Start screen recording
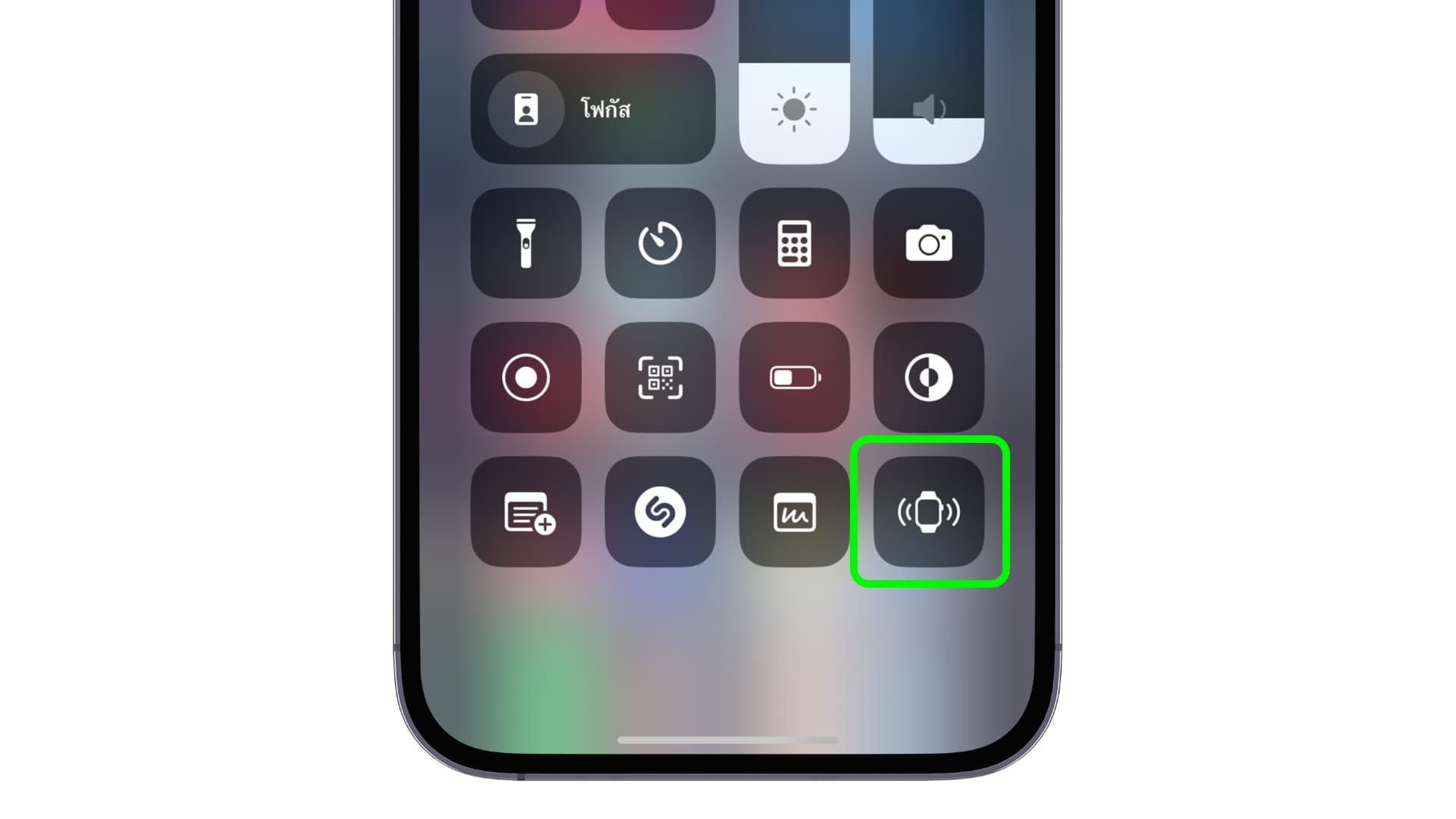The image size is (1456, 819). point(526,378)
